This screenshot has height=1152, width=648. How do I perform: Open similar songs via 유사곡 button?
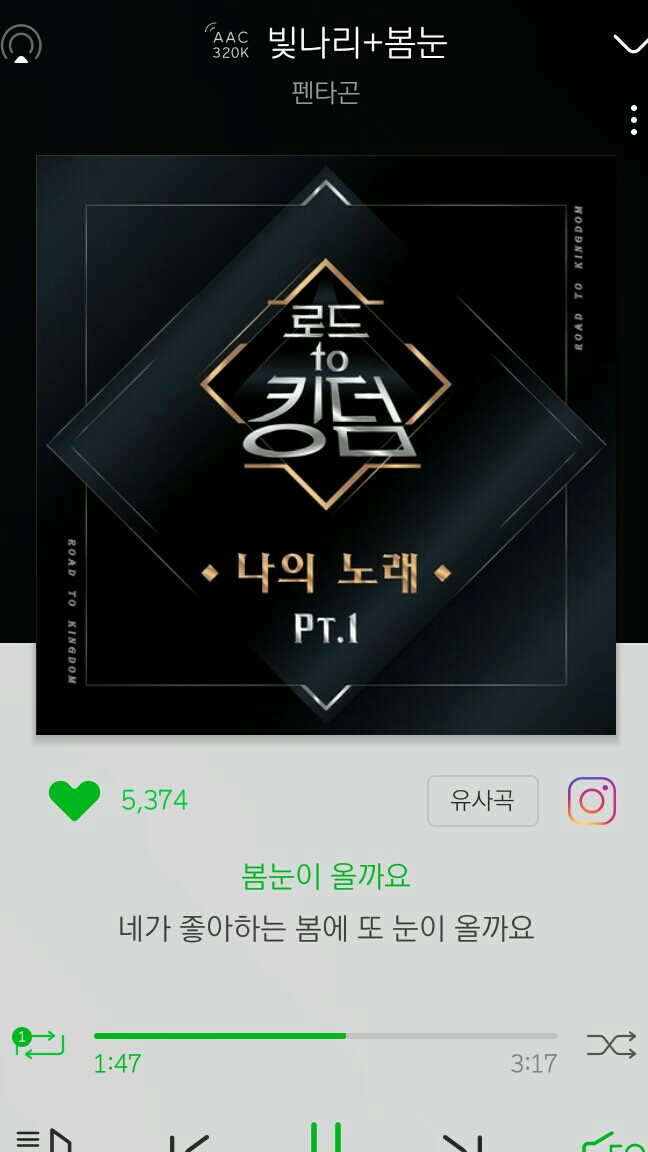482,801
